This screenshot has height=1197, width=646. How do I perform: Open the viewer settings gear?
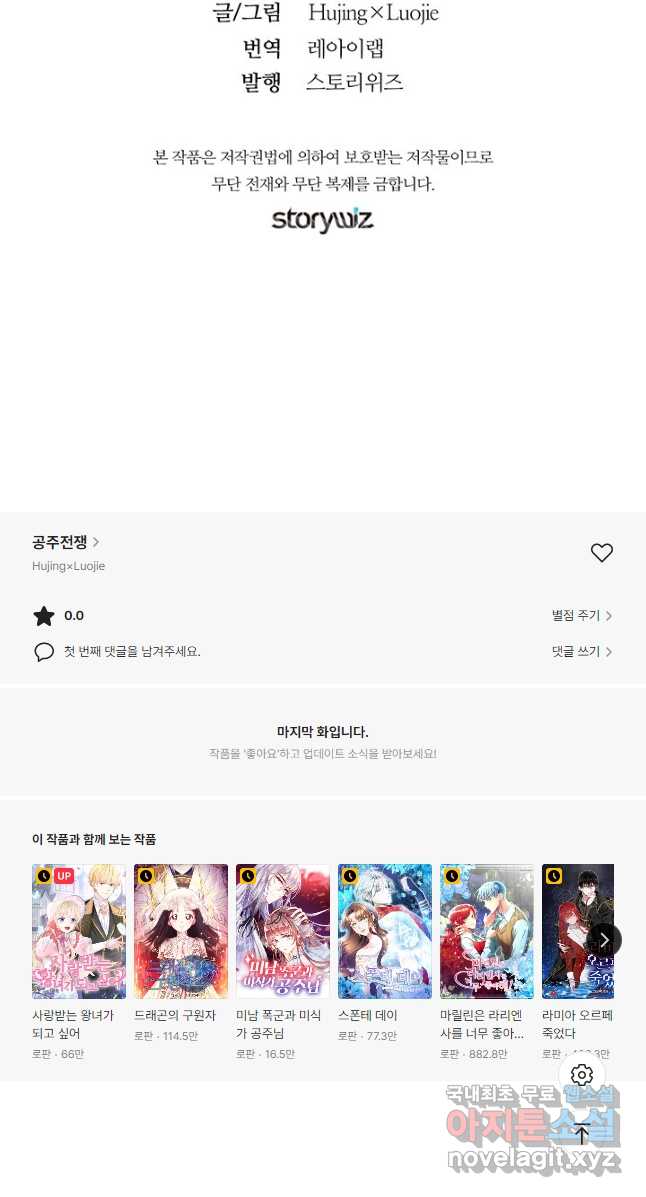coord(582,1075)
